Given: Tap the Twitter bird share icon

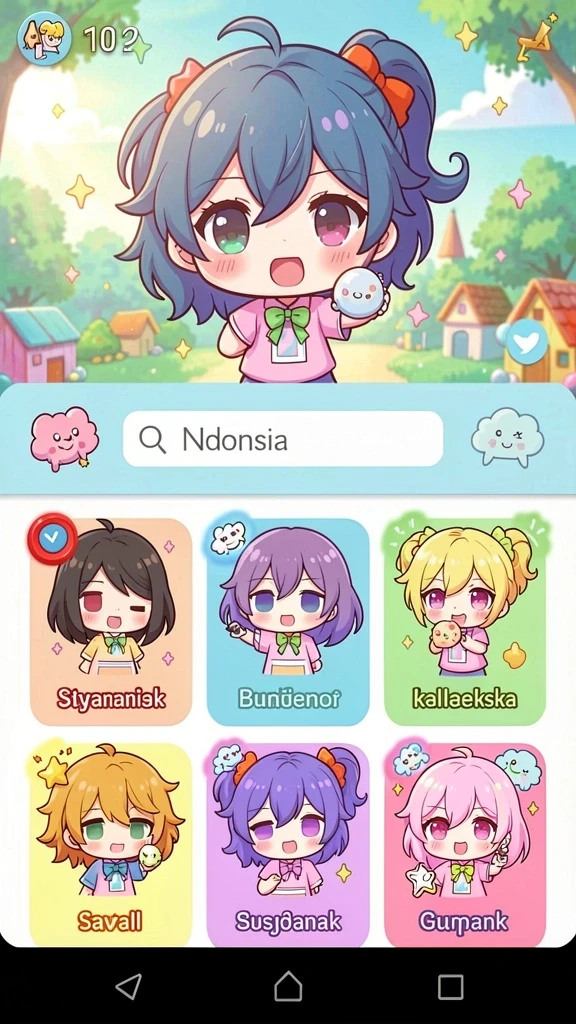Looking at the screenshot, I should click(526, 342).
